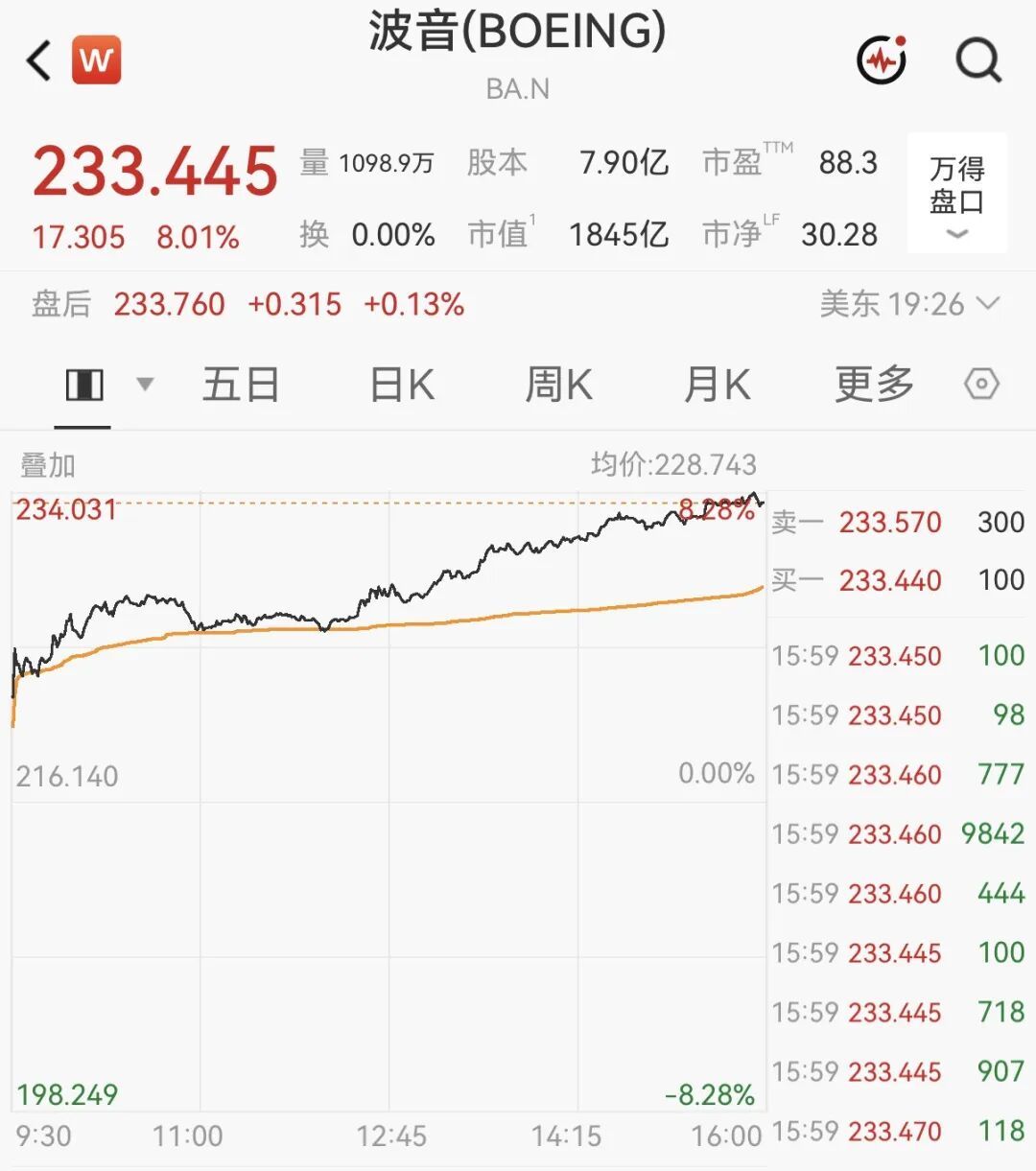1036x1171 pixels.
Task: Open the live pulse monitor icon
Action: (x=882, y=60)
